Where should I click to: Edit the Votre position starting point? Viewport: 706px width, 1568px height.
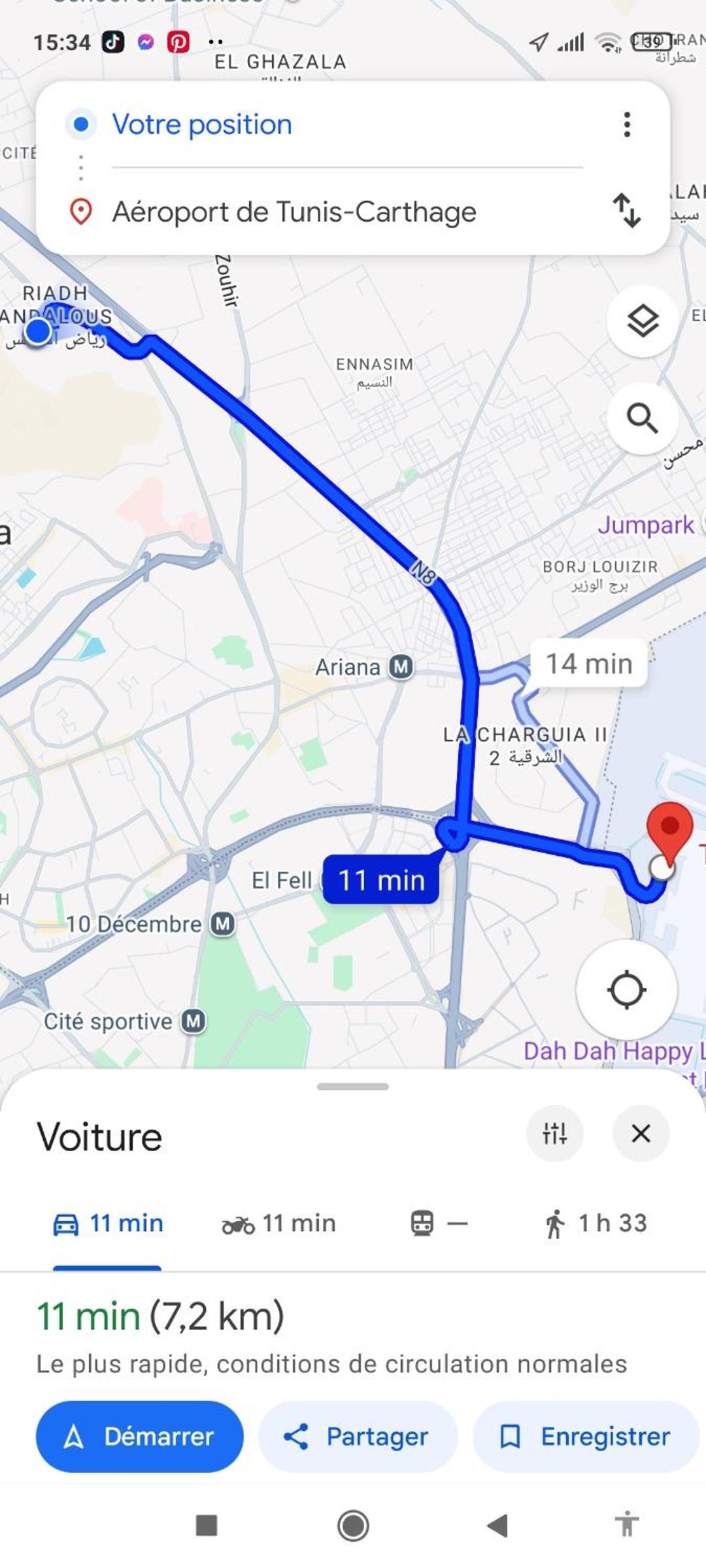346,124
